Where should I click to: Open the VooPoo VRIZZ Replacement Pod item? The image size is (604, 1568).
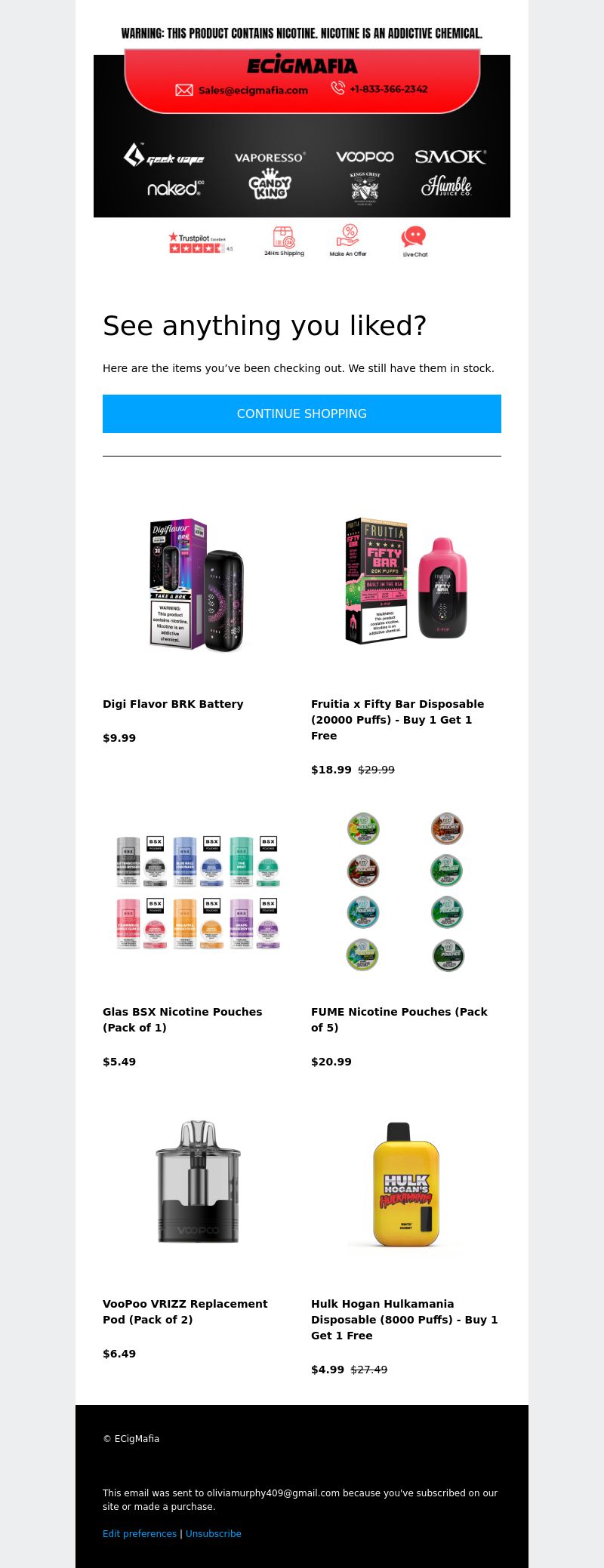pyautogui.click(x=185, y=1311)
